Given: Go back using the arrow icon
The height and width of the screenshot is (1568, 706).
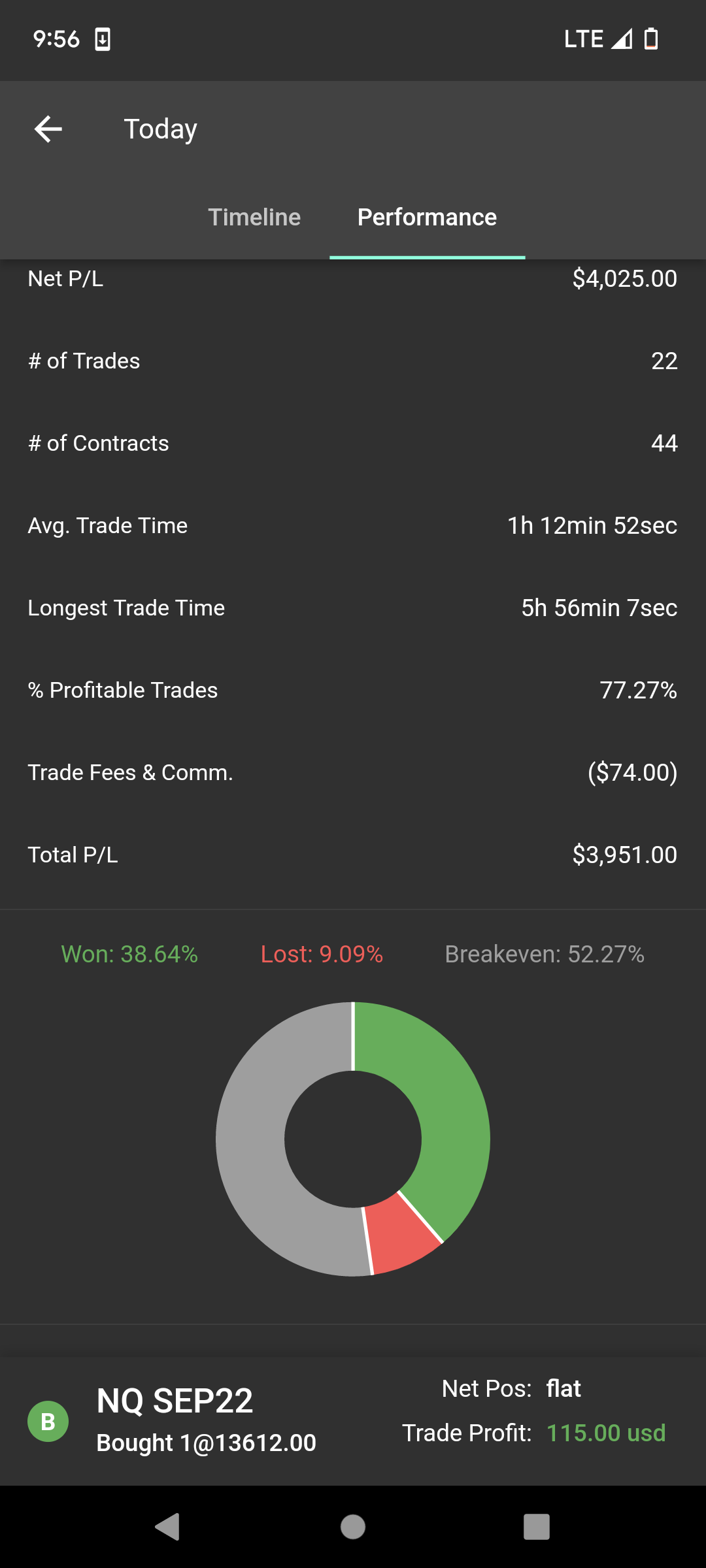Looking at the screenshot, I should [x=48, y=129].
